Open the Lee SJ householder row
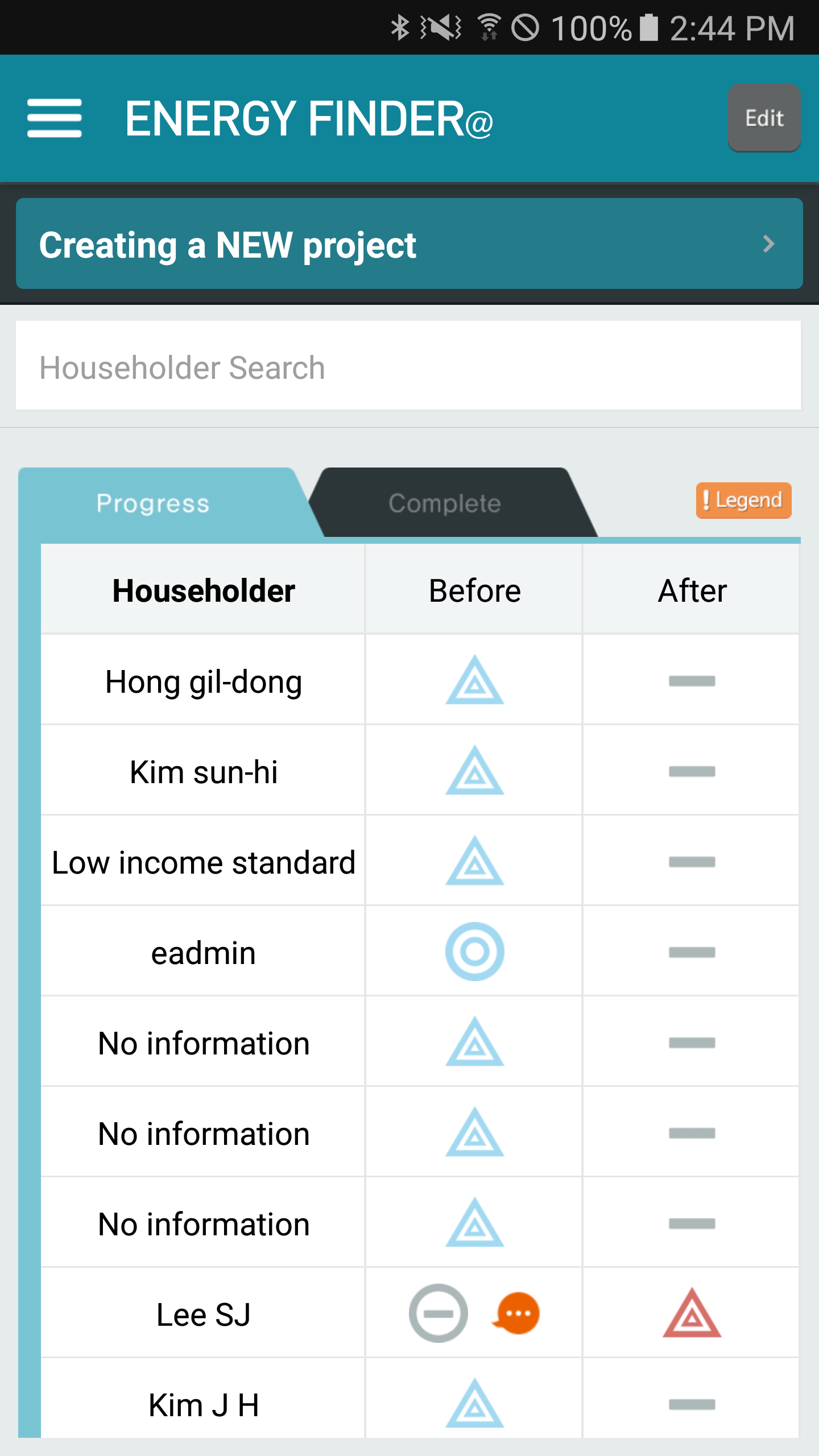 click(x=420, y=1313)
